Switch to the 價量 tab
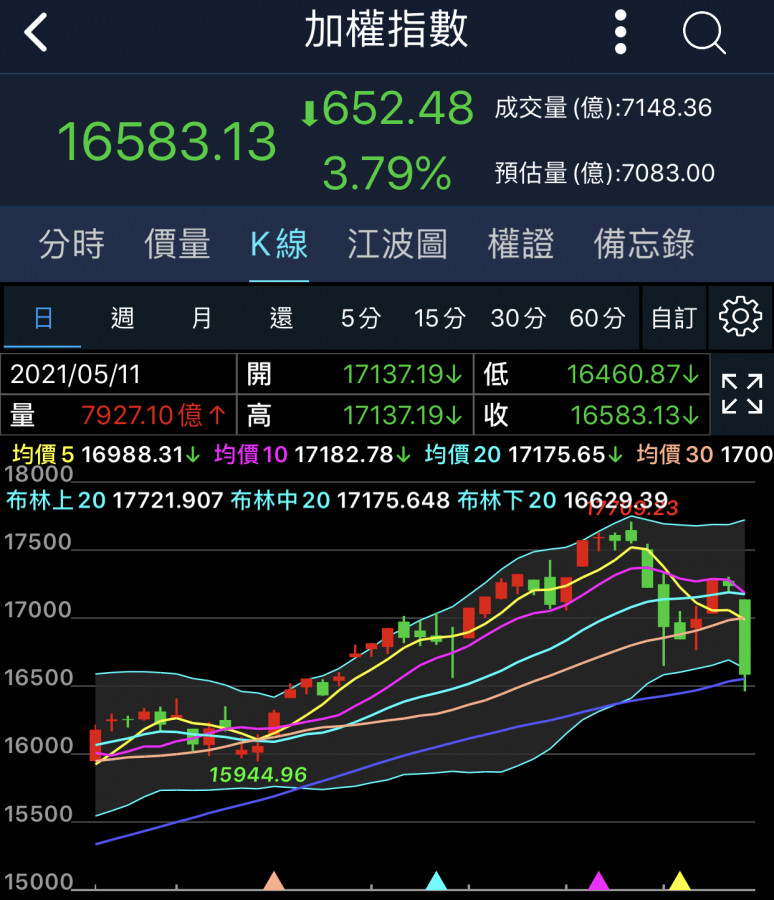 (177, 244)
